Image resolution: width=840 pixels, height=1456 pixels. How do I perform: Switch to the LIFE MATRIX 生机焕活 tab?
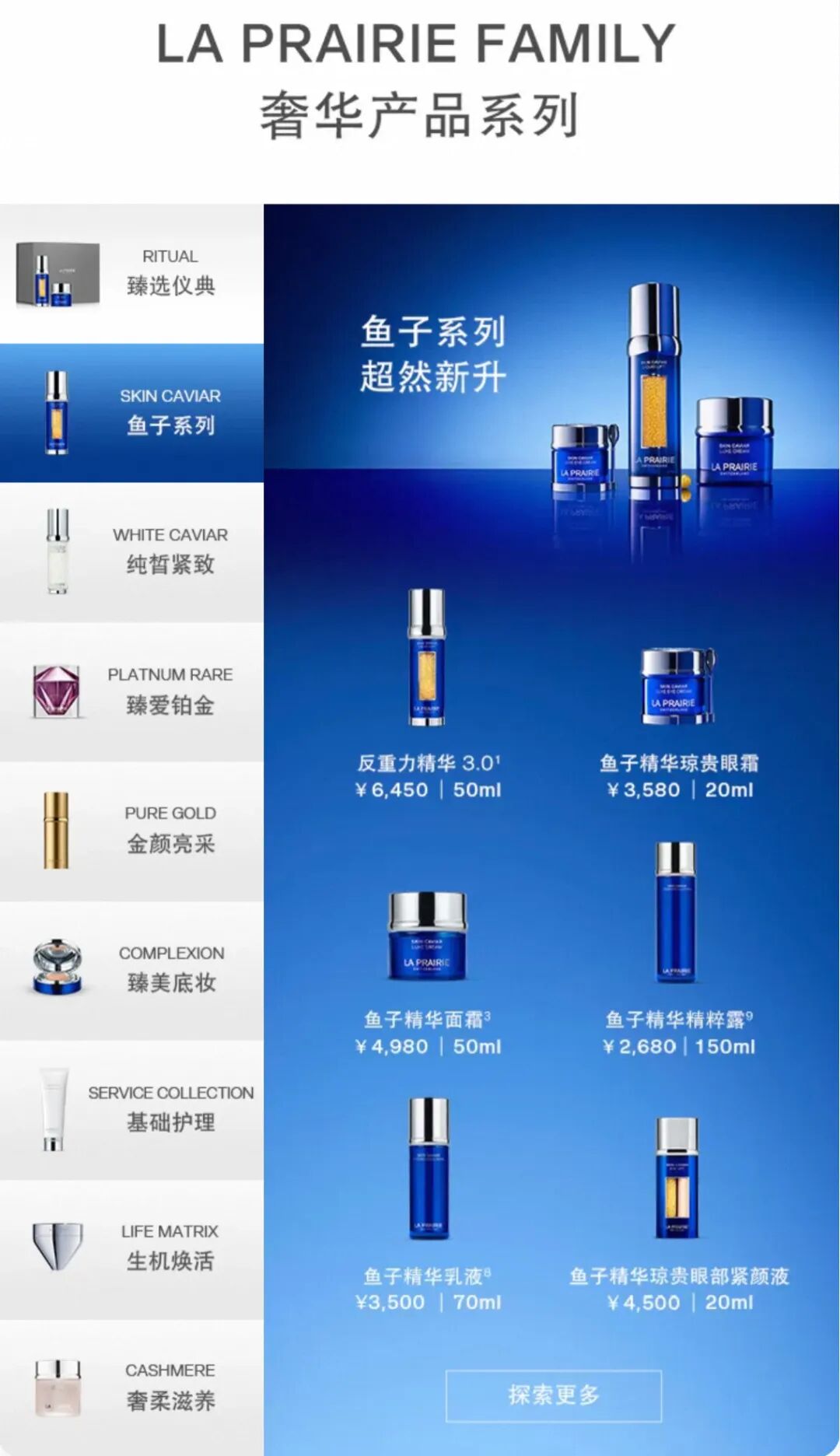(131, 1248)
